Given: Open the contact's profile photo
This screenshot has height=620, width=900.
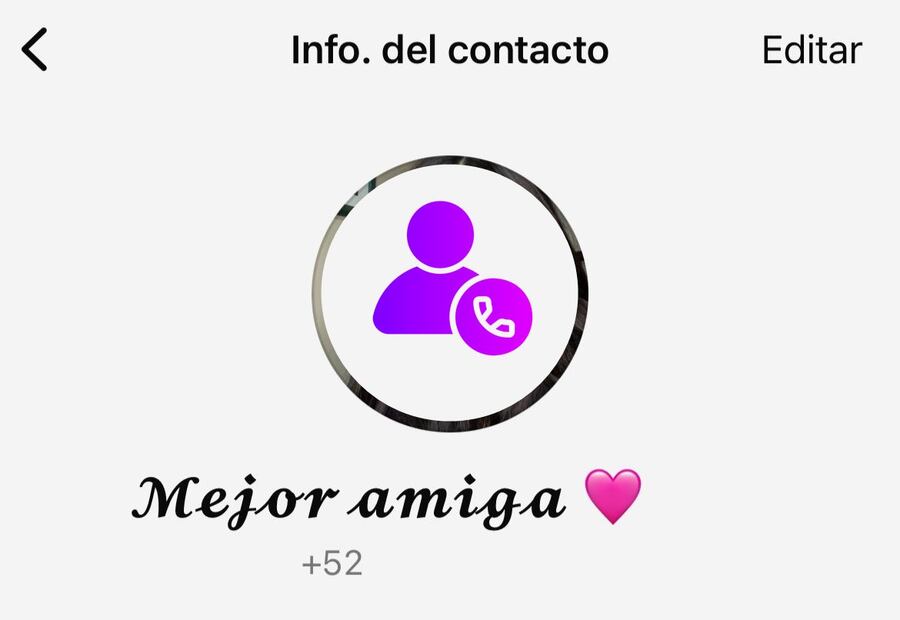Looking at the screenshot, I should 449,288.
